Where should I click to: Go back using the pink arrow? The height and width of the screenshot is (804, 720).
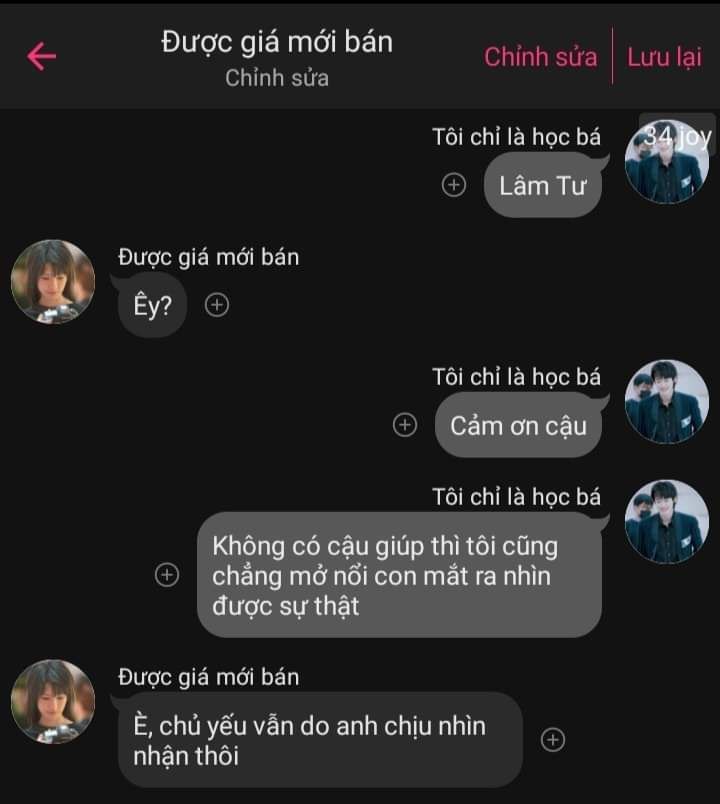41,57
